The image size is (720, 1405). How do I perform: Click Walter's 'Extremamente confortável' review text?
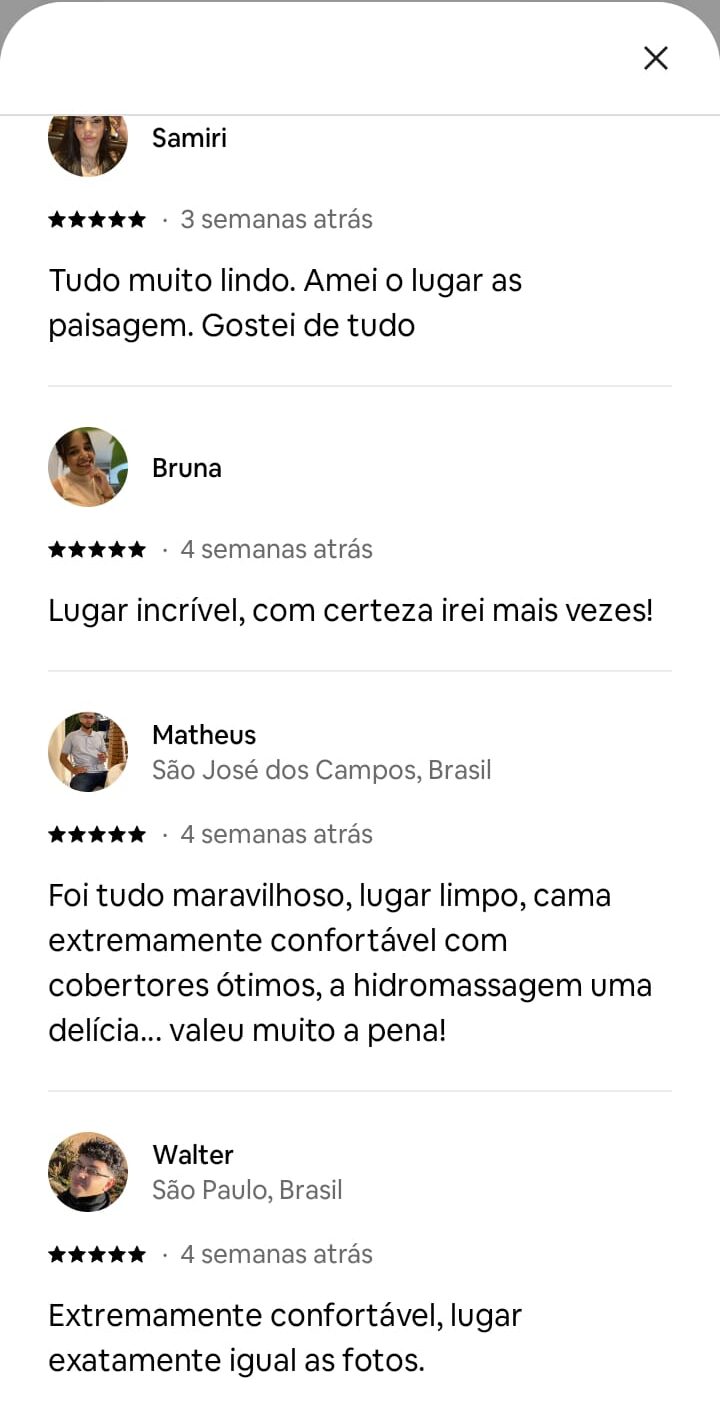point(284,1337)
